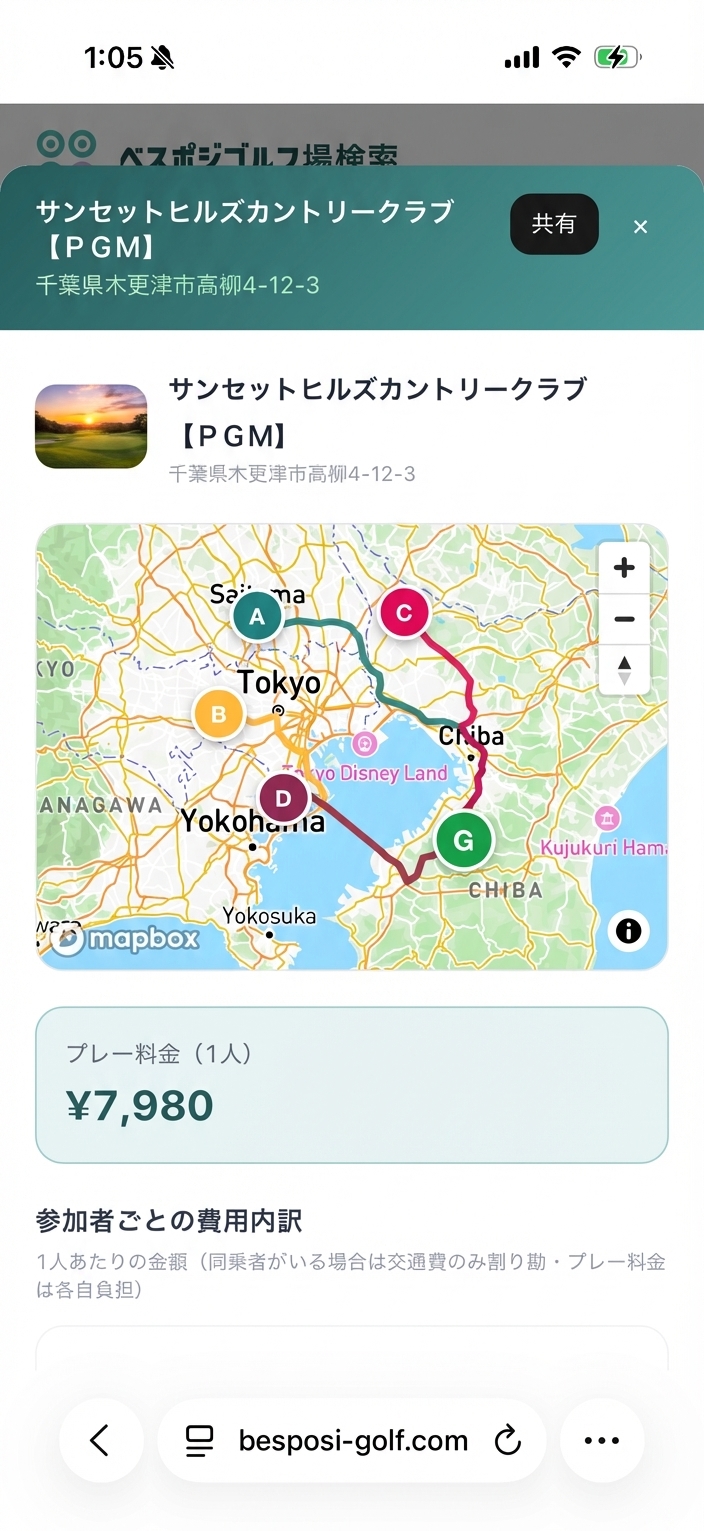This screenshot has height=1531, width=704.
Task: Select map marker A
Action: click(258, 617)
